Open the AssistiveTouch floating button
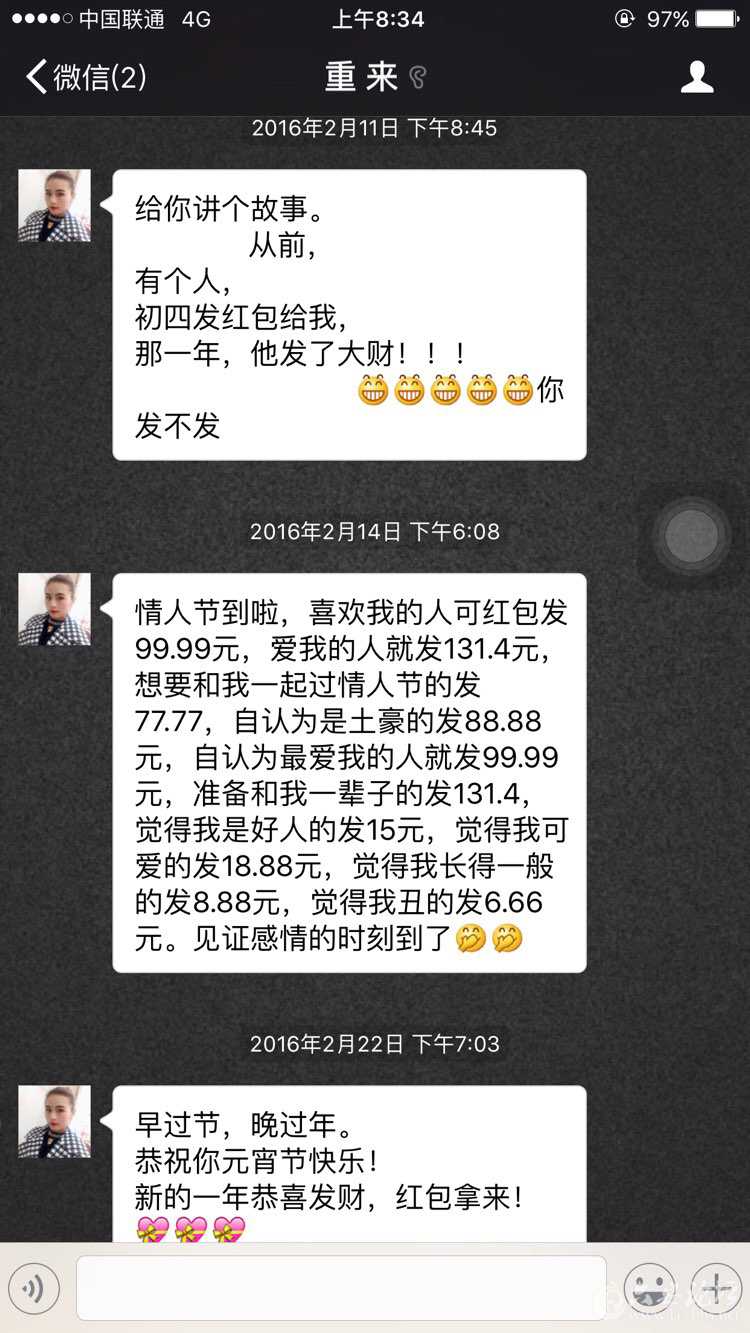 (x=691, y=536)
